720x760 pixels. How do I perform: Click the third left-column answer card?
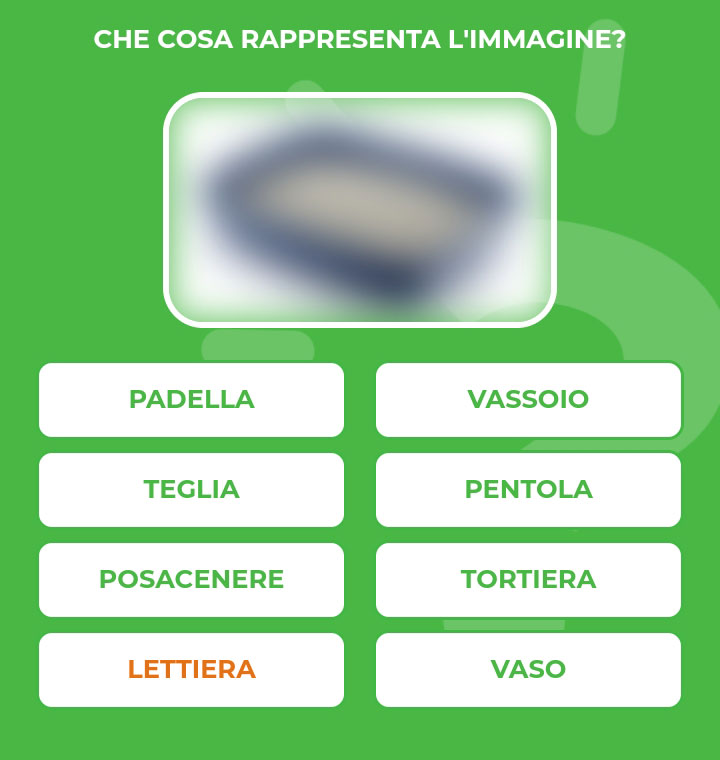click(191, 580)
